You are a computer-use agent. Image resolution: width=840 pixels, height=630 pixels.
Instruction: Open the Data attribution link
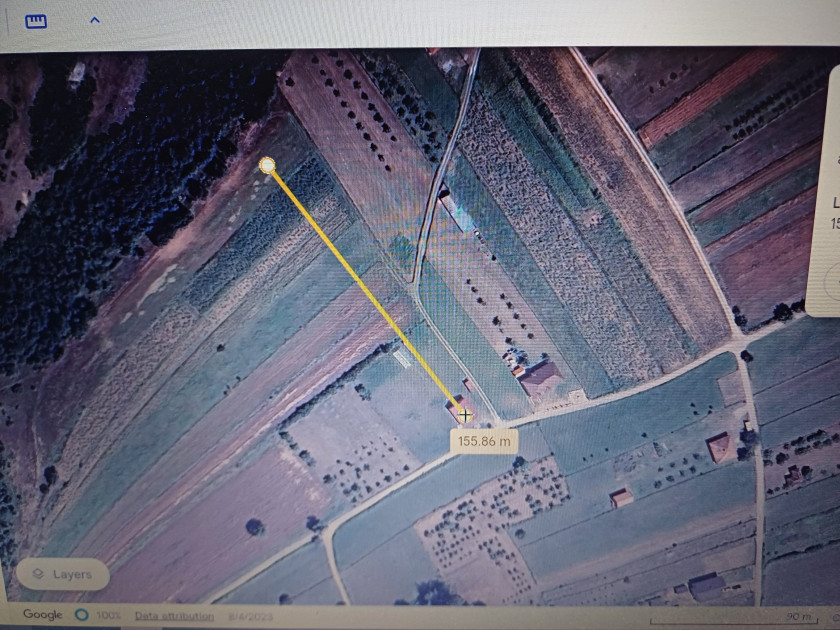(174, 615)
